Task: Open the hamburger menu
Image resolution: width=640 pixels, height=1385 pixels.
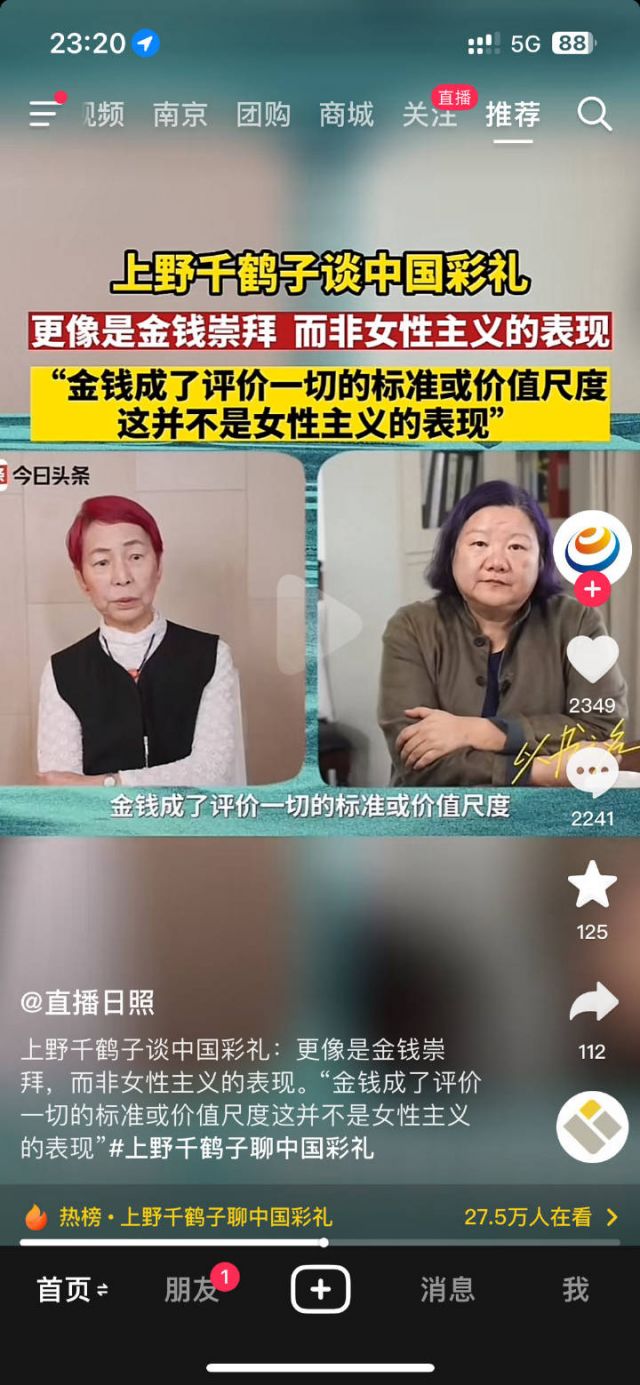Action: point(44,113)
